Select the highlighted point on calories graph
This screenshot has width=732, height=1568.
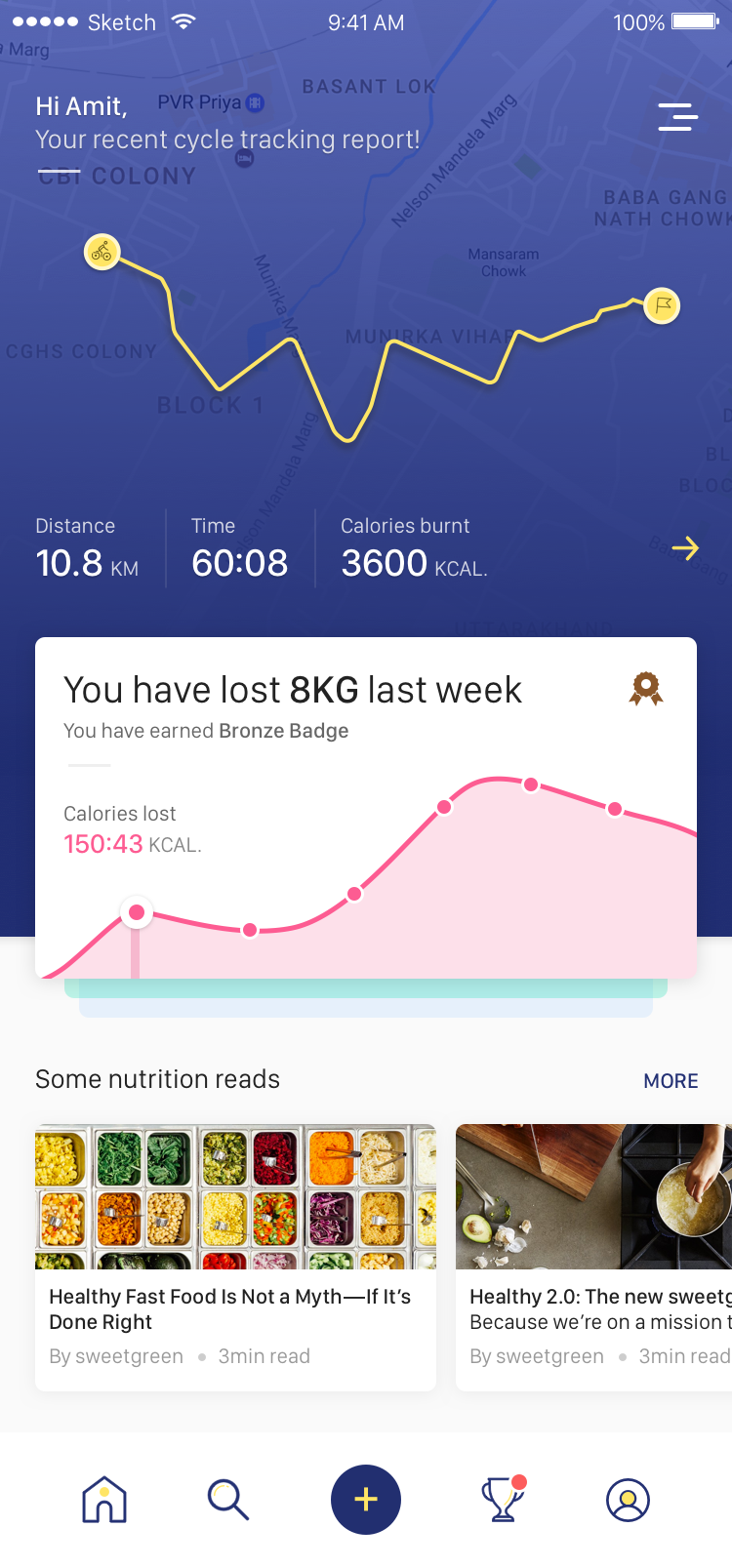click(x=137, y=912)
